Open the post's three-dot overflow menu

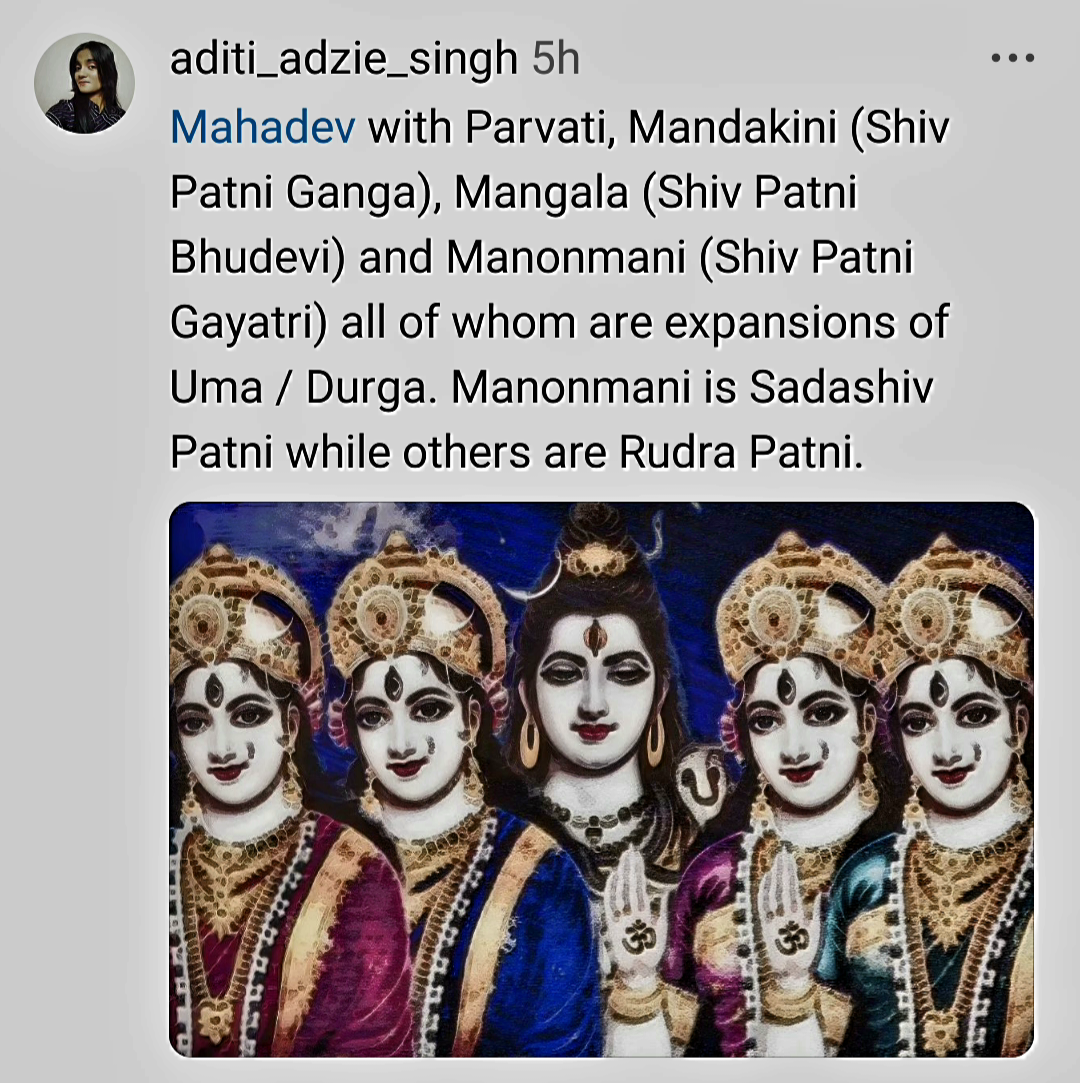[x=1012, y=59]
